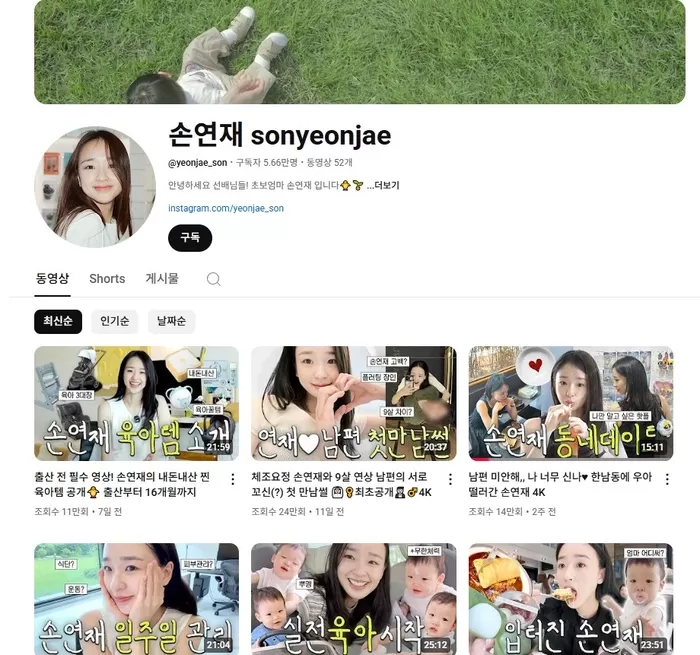Screen dimensions: 700x655
Task: Sort videos by 날짜순
Action: pyautogui.click(x=171, y=321)
